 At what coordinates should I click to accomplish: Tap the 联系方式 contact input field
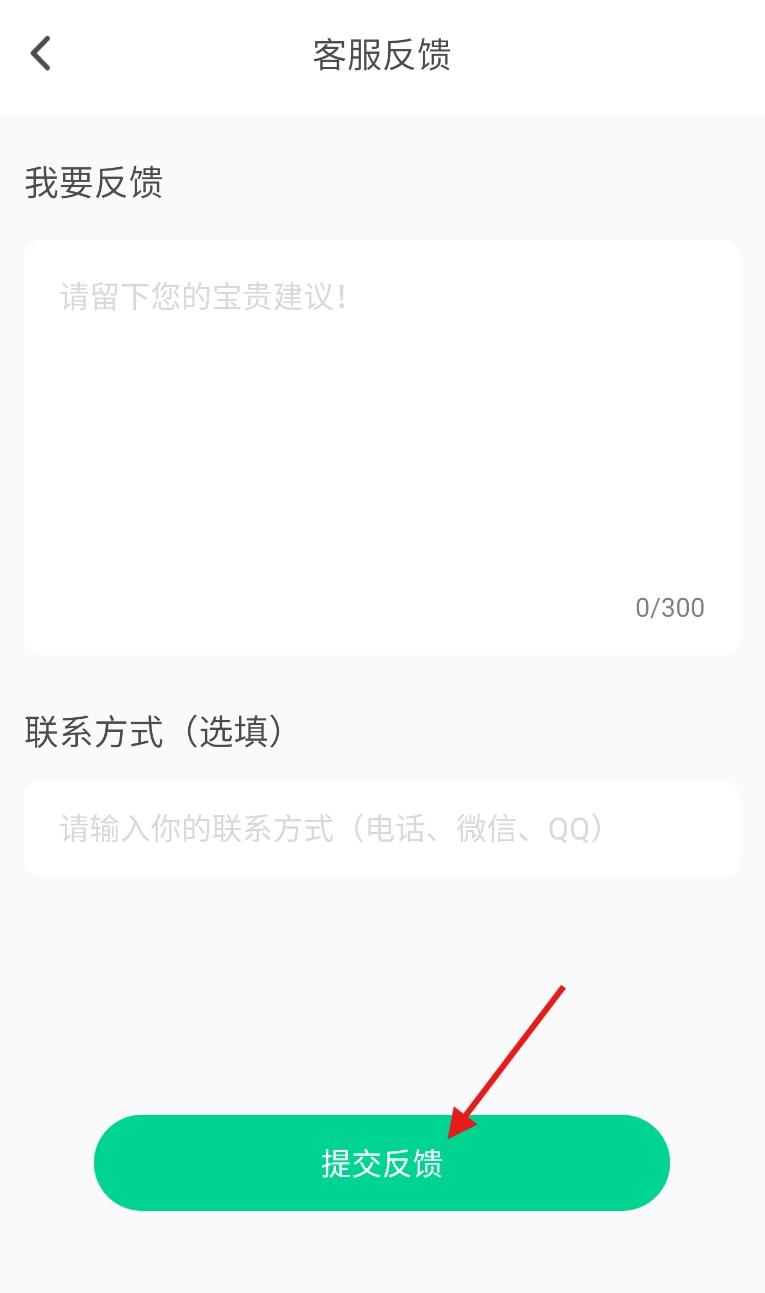[381, 829]
